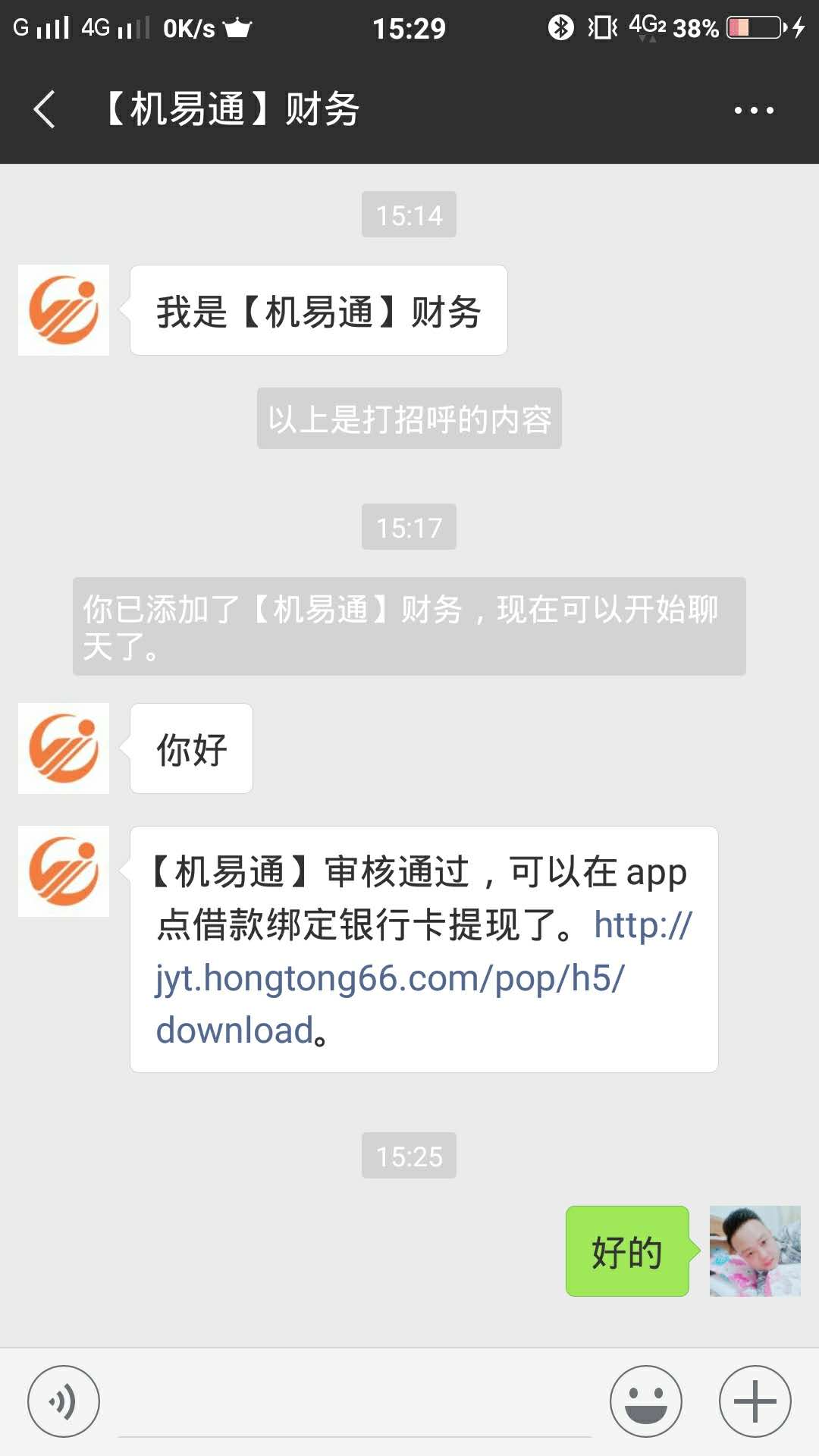Open the emoji sticker panel
The height and width of the screenshot is (1456, 819).
[x=646, y=1401]
